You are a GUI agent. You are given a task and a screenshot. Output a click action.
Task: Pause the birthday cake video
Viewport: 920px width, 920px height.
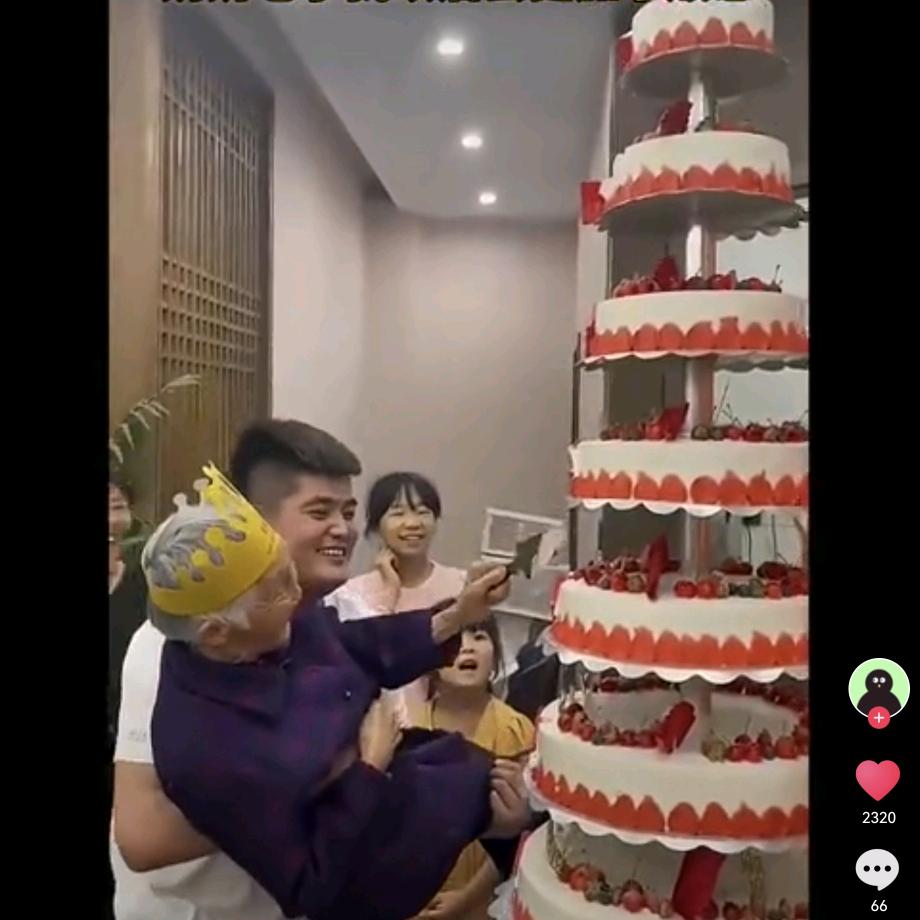pyautogui.click(x=458, y=460)
